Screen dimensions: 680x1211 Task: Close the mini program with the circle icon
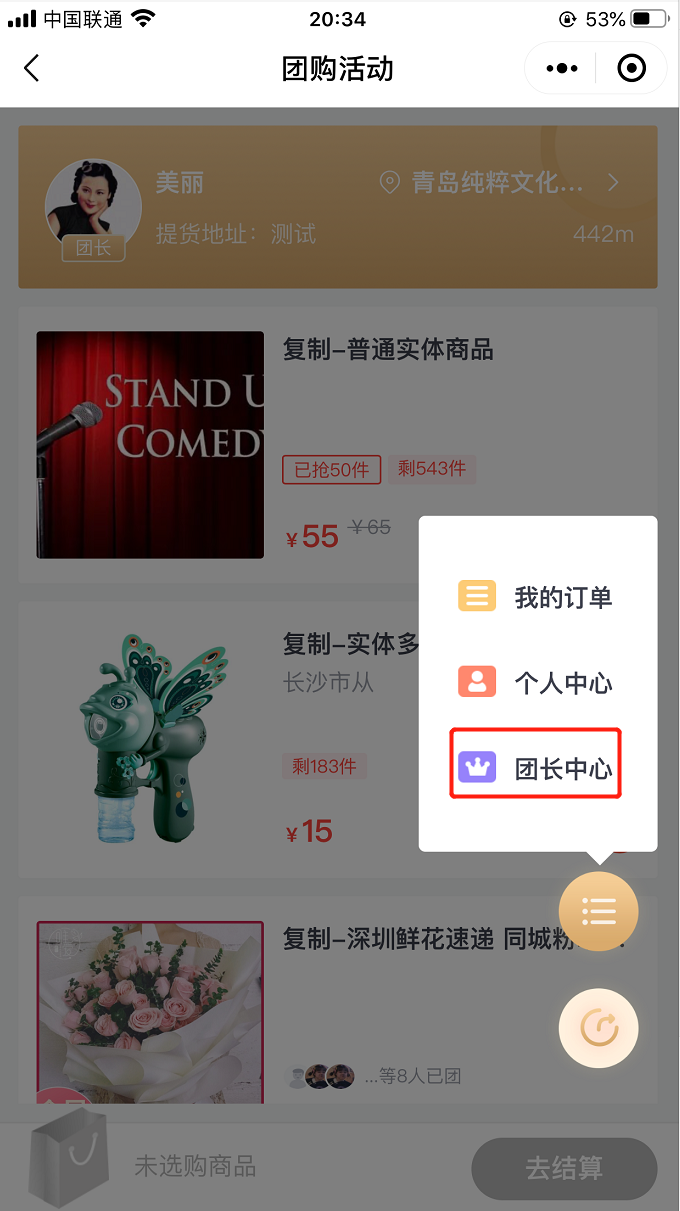pos(632,69)
